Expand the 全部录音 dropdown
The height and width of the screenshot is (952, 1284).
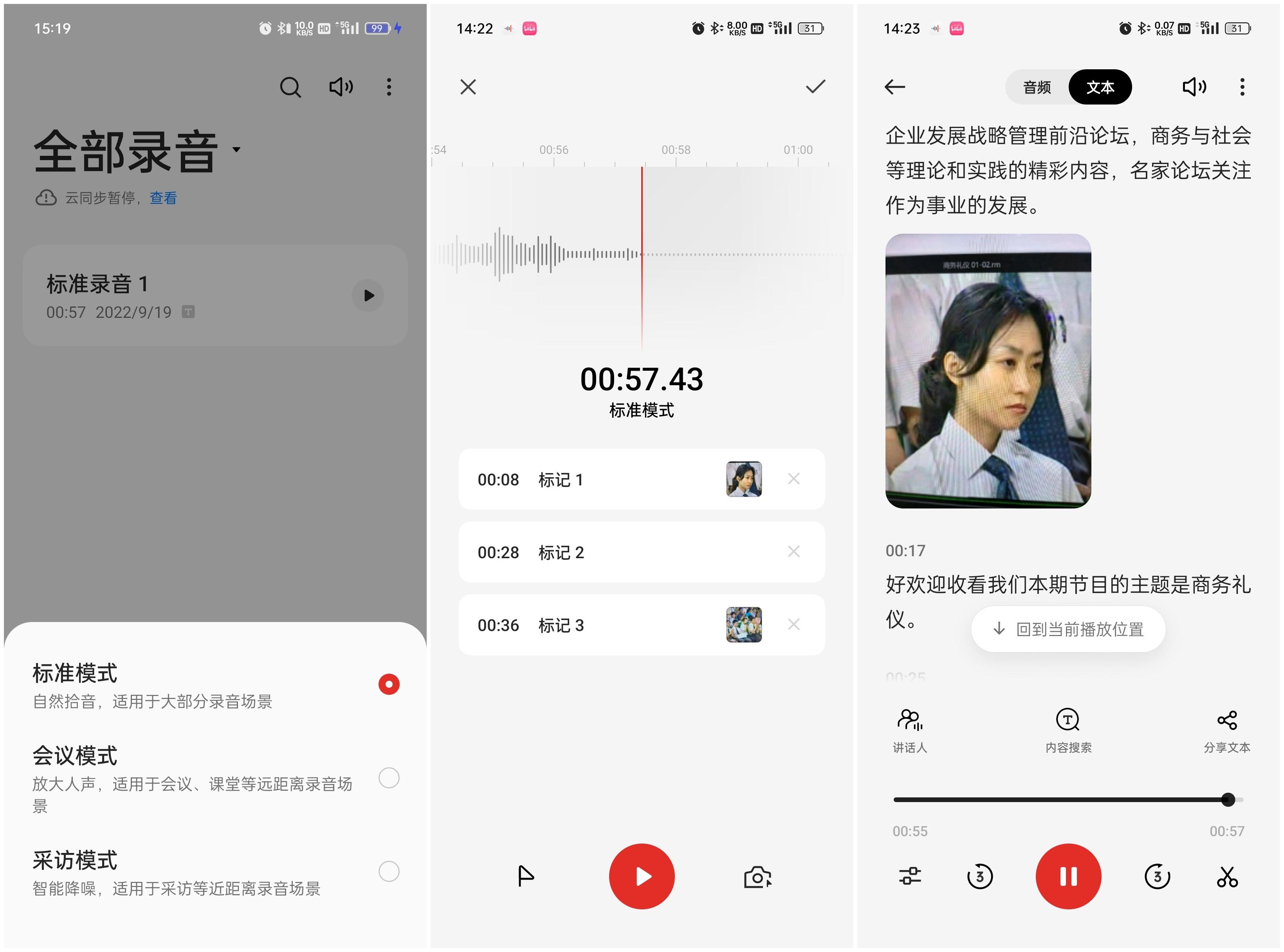[236, 150]
